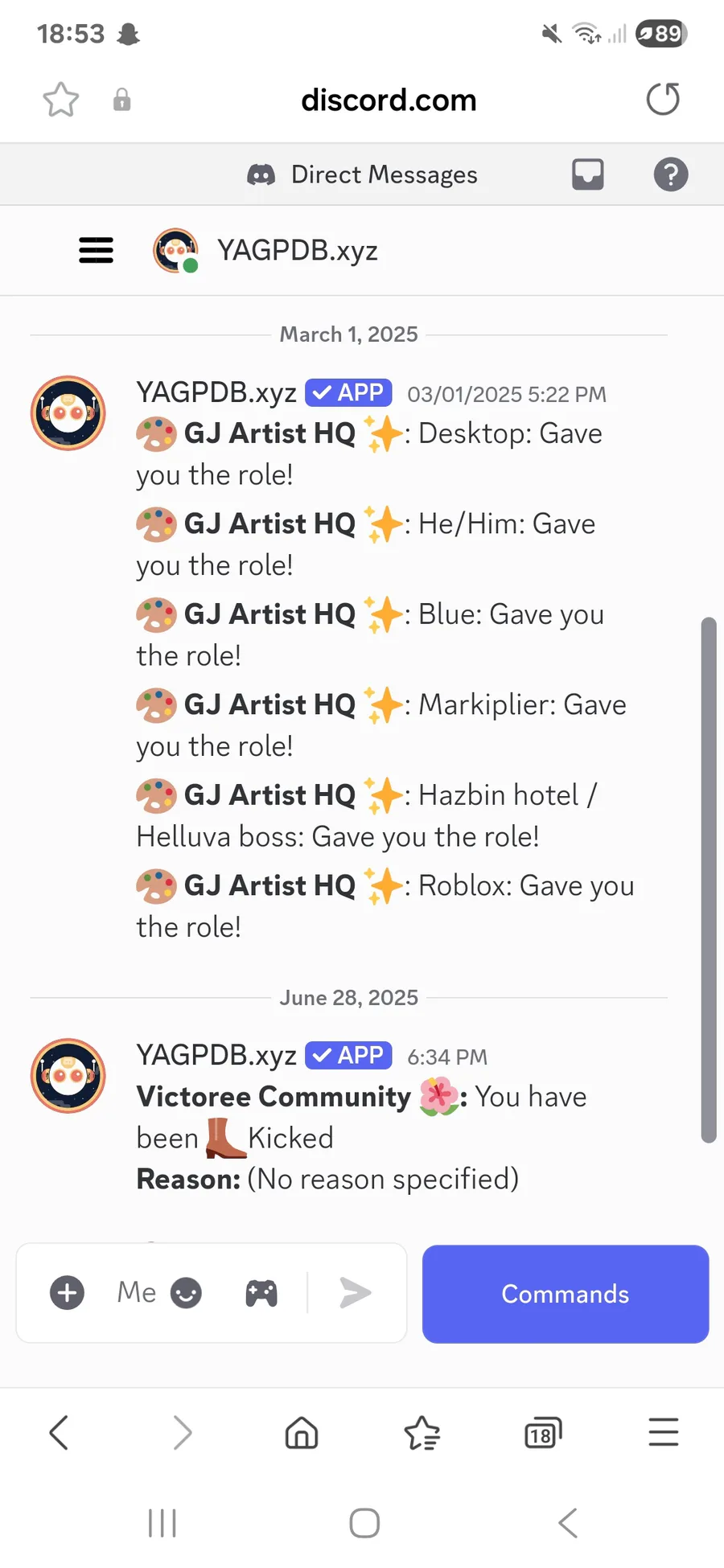Tap the YAGPDB.xyz avatar on June 28 message
The height and width of the screenshot is (1568, 724).
(x=68, y=1076)
